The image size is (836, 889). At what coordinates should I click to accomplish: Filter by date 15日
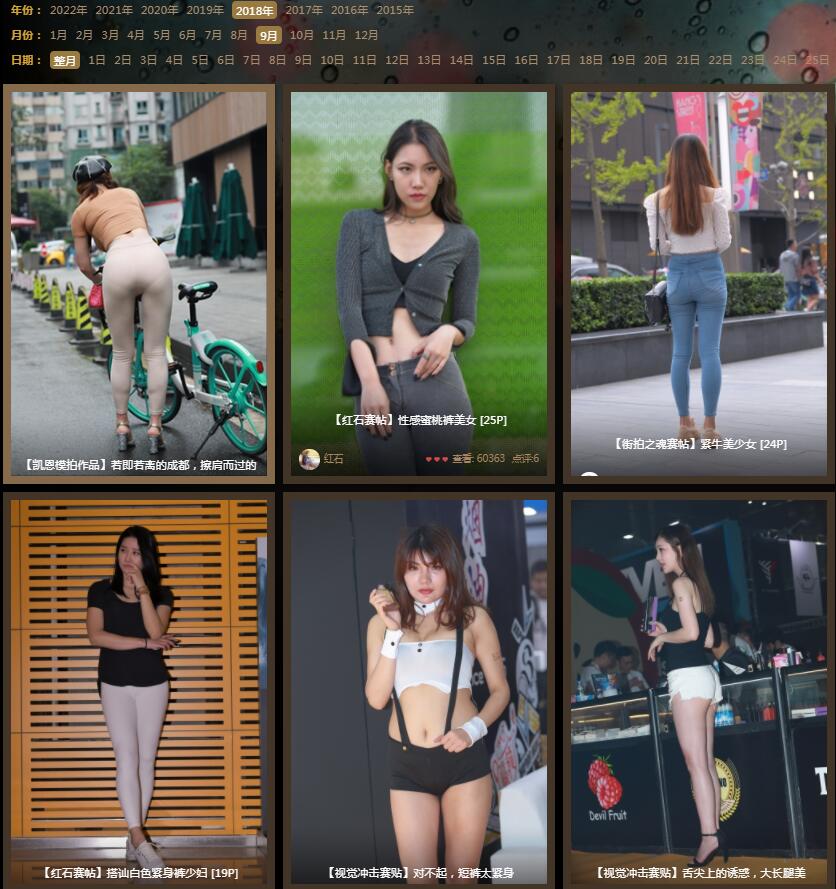point(494,60)
